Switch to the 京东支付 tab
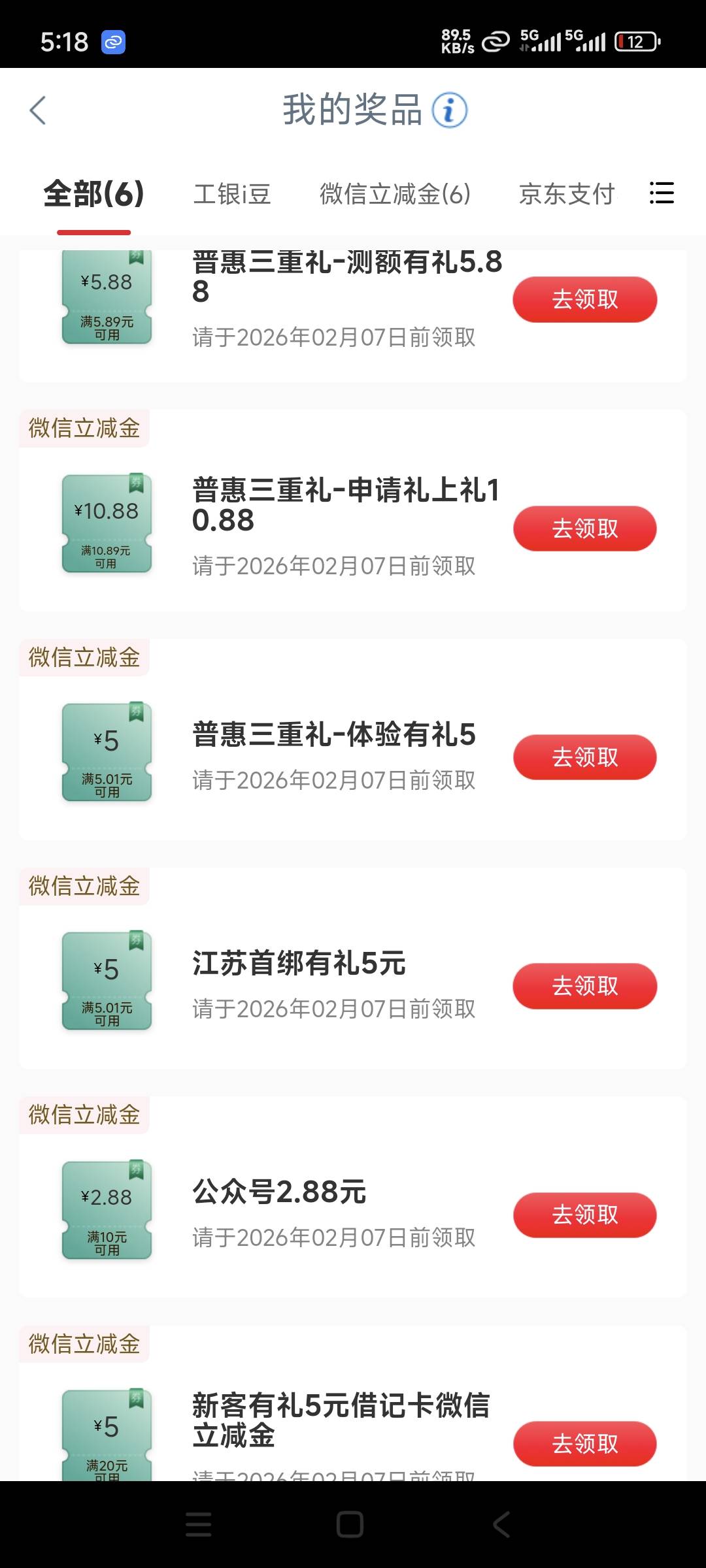This screenshot has height=1568, width=706. (x=567, y=194)
